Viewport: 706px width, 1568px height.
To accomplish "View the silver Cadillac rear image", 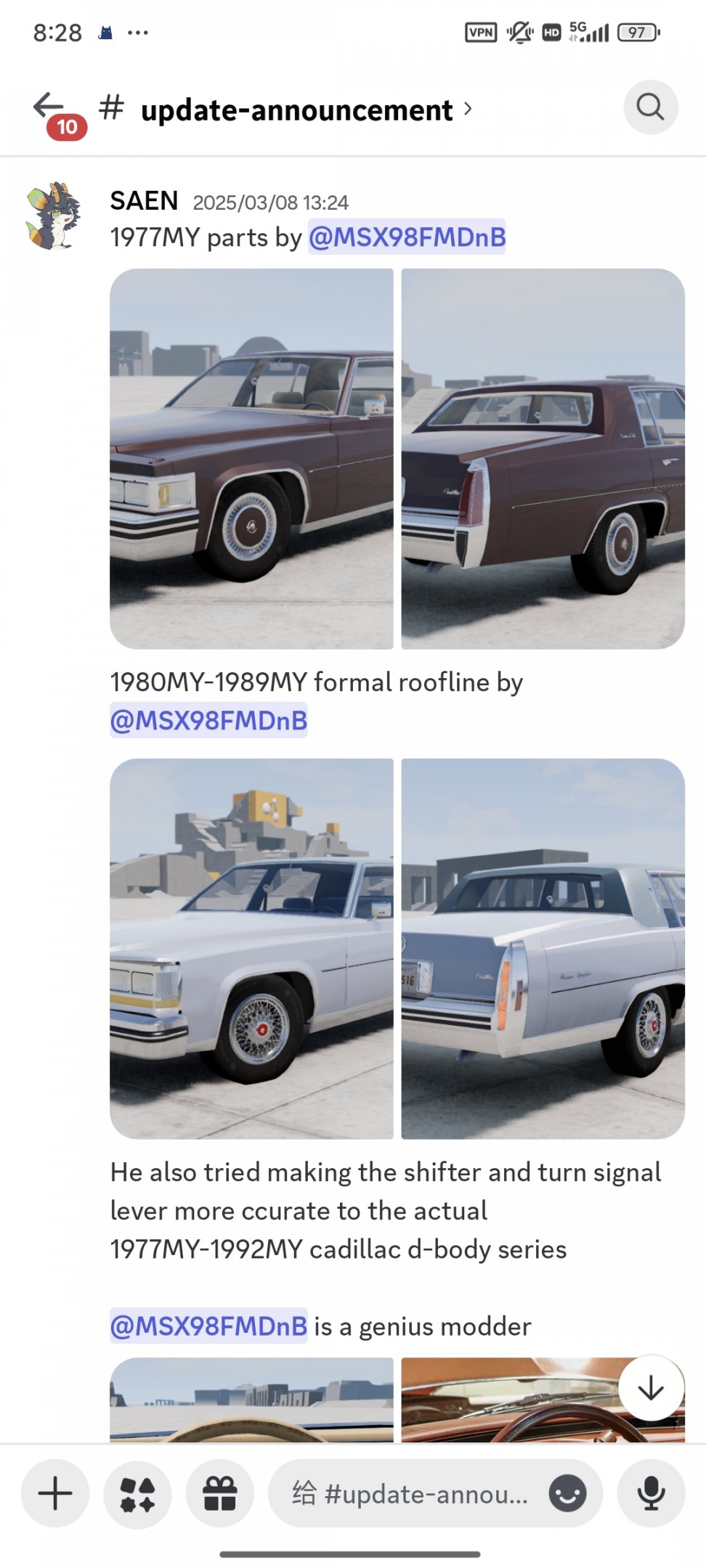I will [543, 948].
